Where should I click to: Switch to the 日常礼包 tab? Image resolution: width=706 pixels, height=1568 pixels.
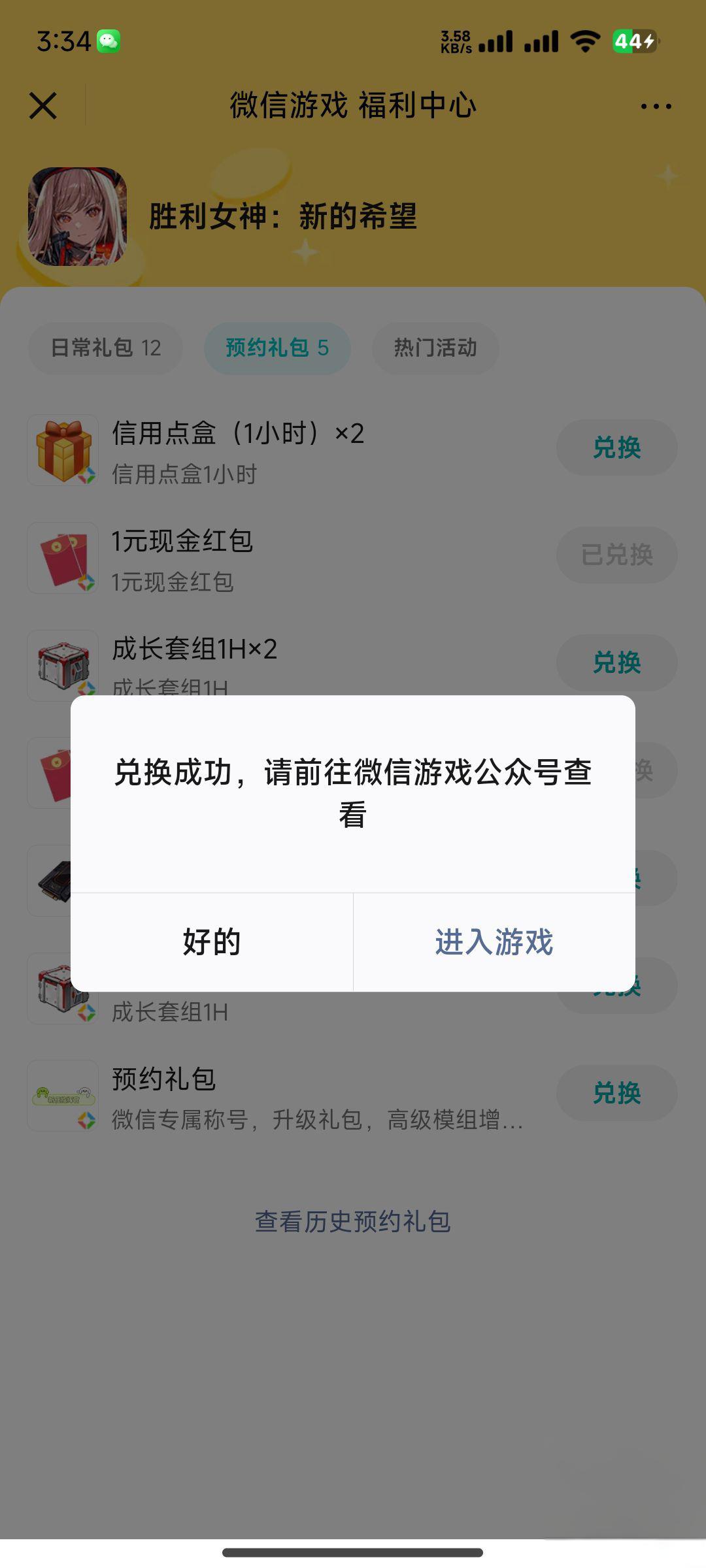point(106,348)
